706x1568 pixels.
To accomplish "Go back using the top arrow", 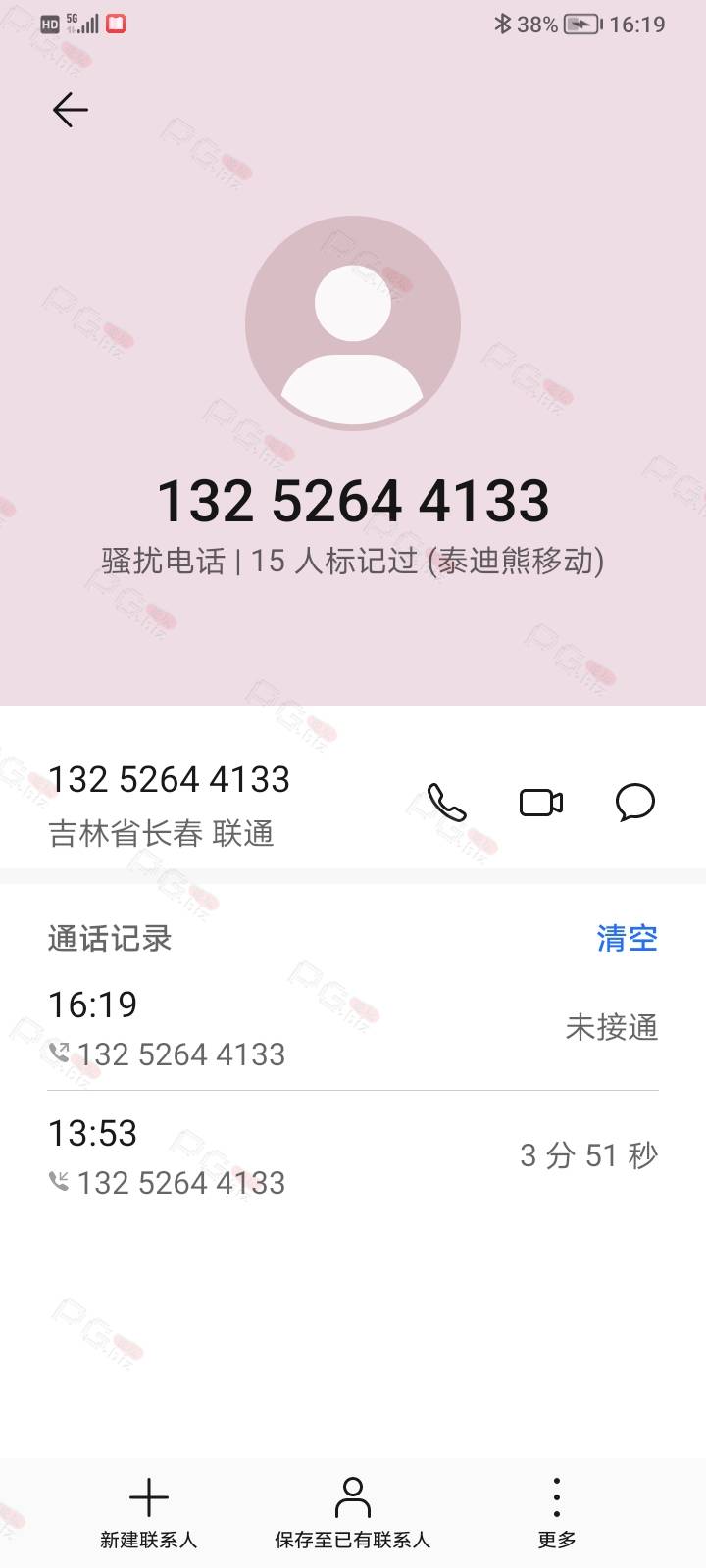I will pos(70,110).
